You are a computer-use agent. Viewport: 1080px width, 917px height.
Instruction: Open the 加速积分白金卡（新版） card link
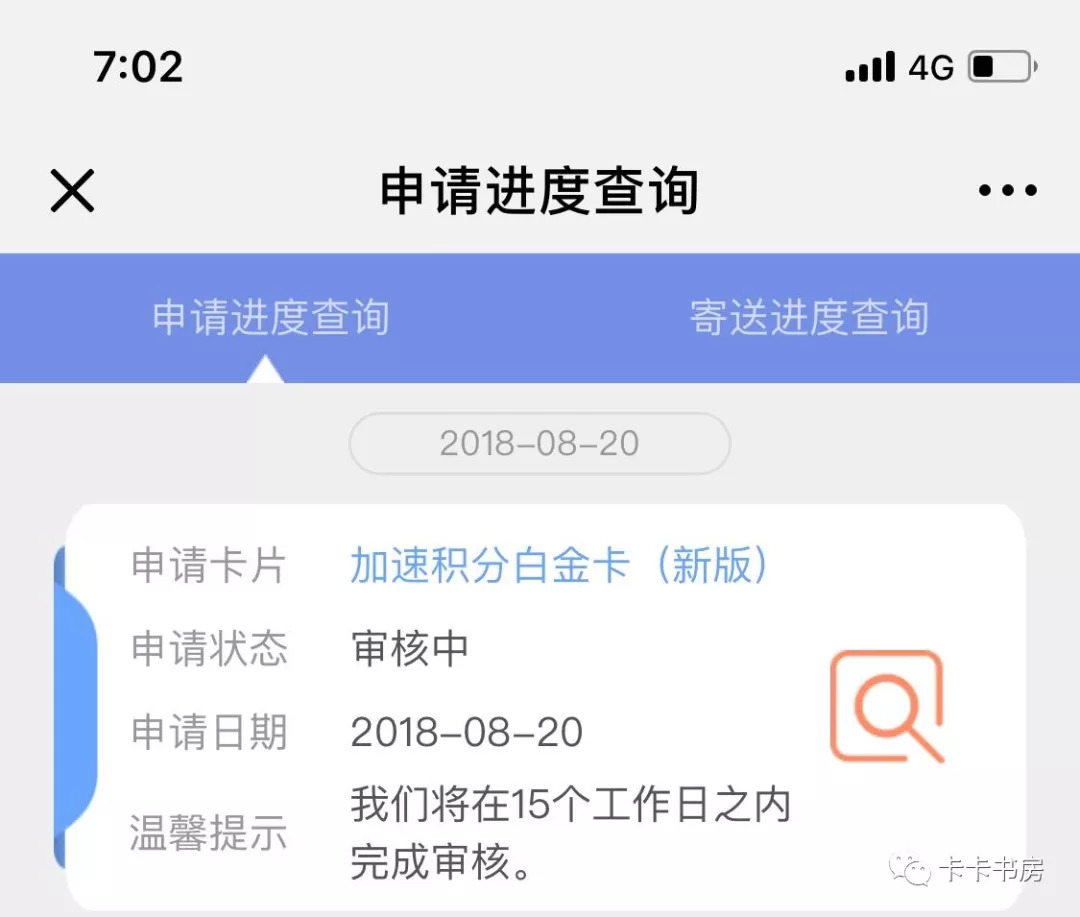click(x=560, y=566)
